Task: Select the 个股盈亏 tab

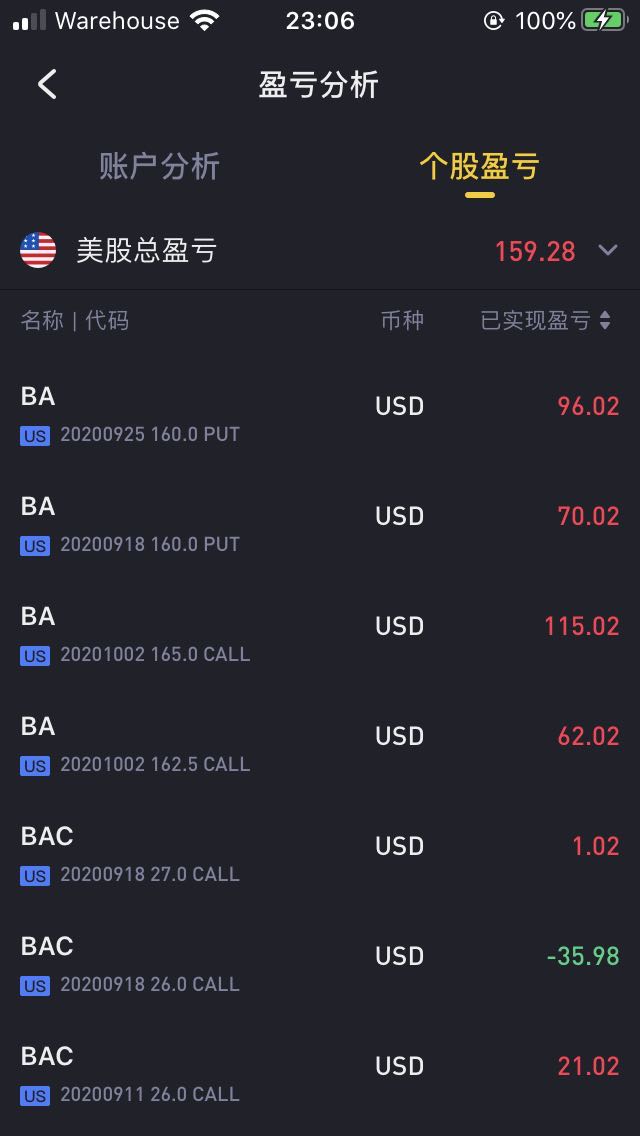Action: pos(479,167)
